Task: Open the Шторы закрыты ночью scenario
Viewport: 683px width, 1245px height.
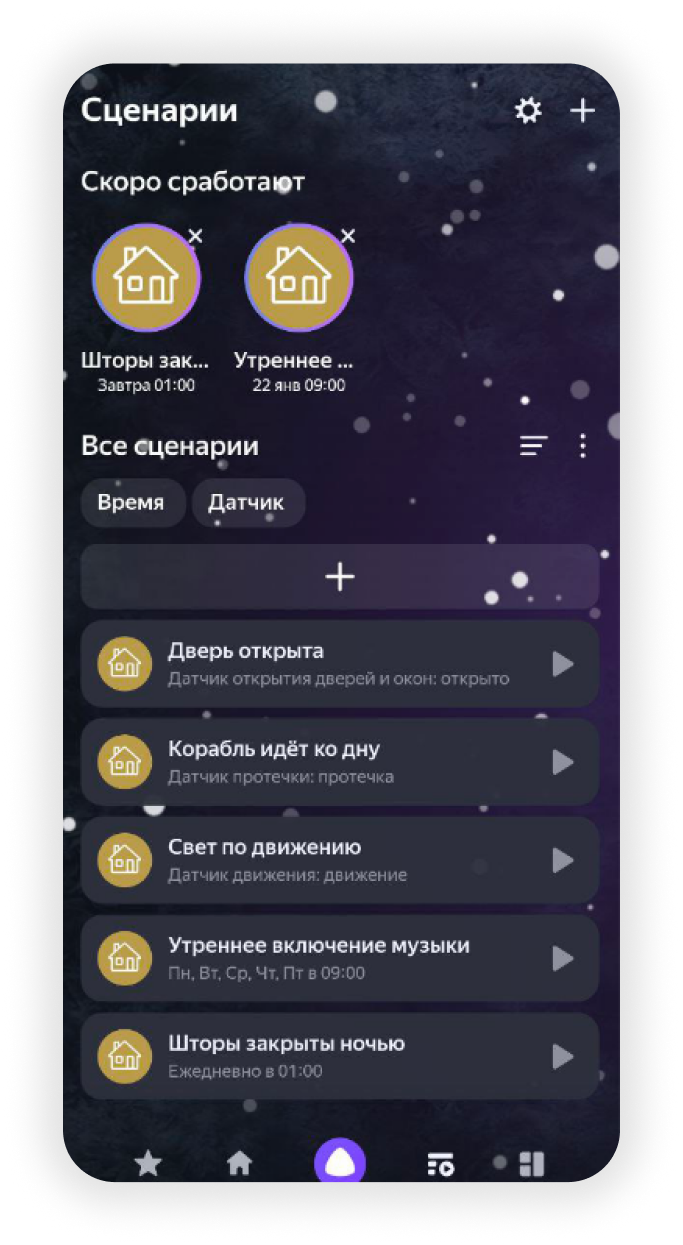Action: pyautogui.click(x=320, y=1056)
